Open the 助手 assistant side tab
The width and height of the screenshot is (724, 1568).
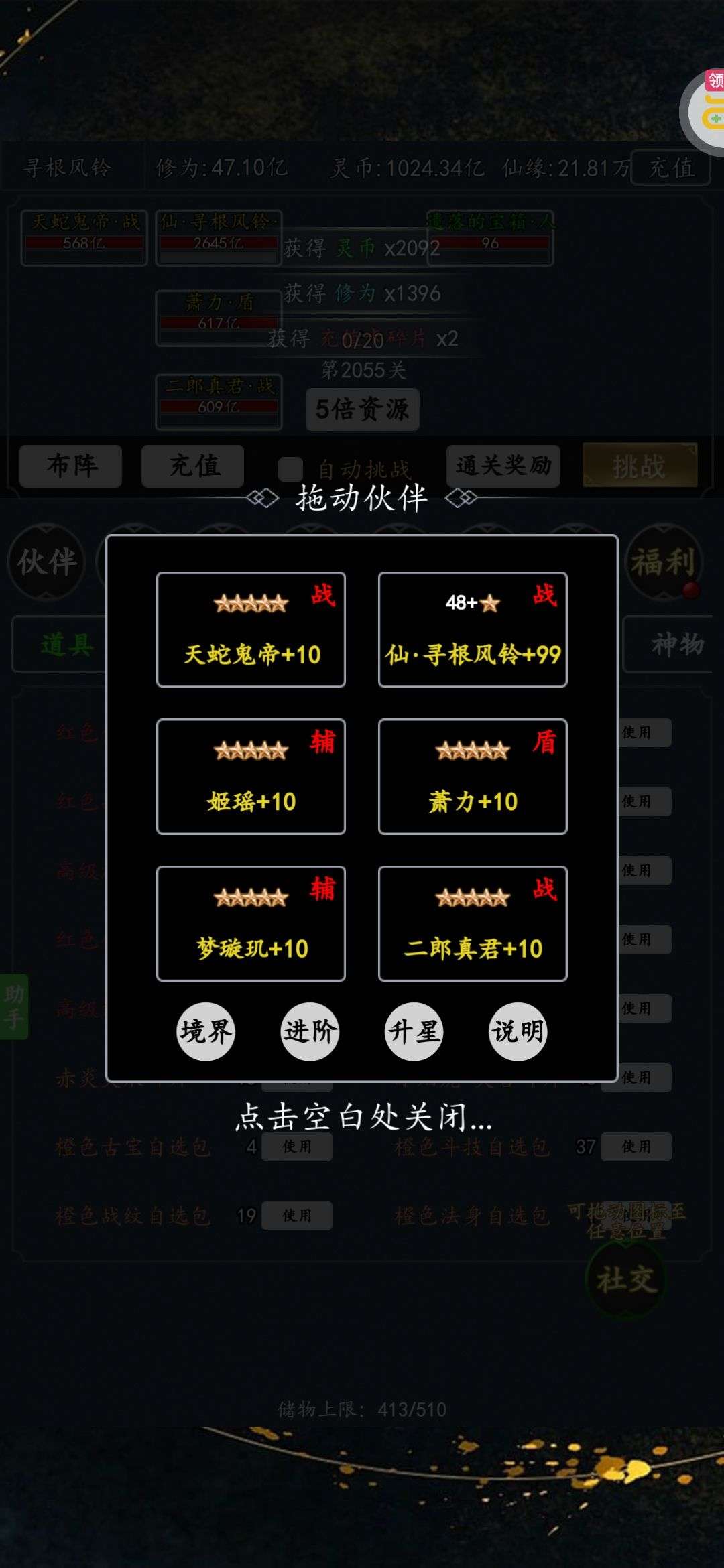pyautogui.click(x=14, y=1006)
